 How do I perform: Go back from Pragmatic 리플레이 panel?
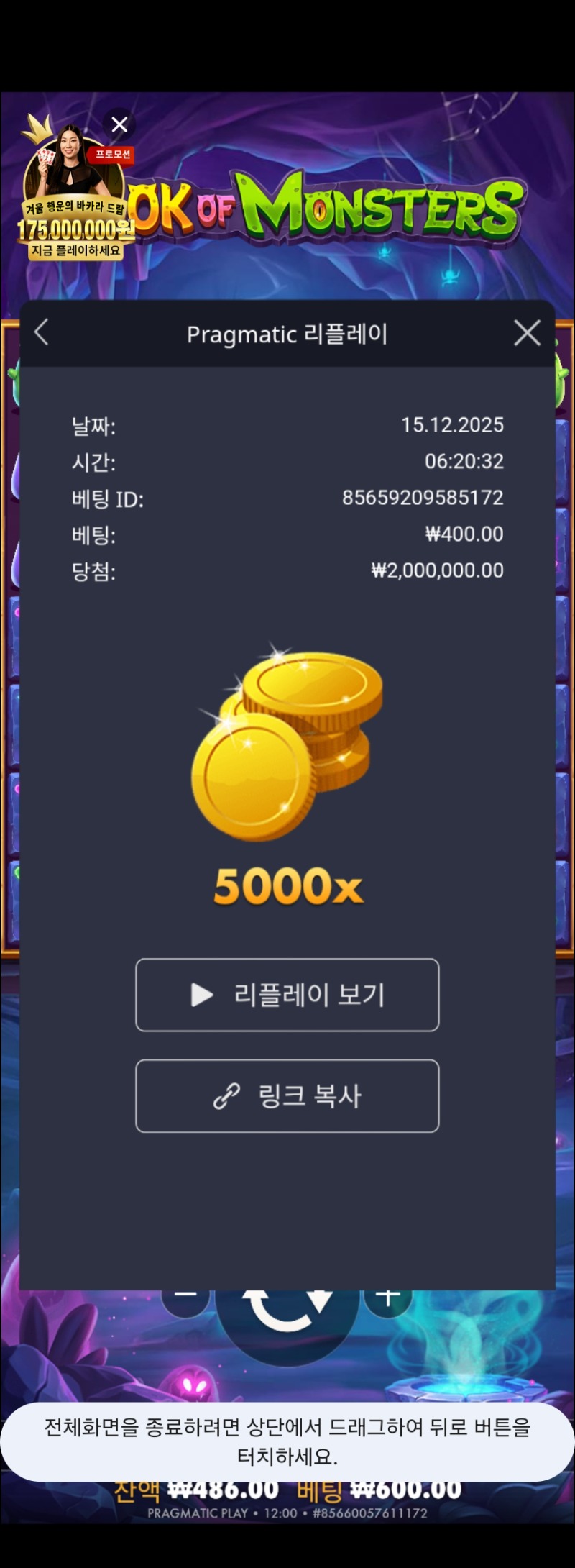pyautogui.click(x=42, y=333)
